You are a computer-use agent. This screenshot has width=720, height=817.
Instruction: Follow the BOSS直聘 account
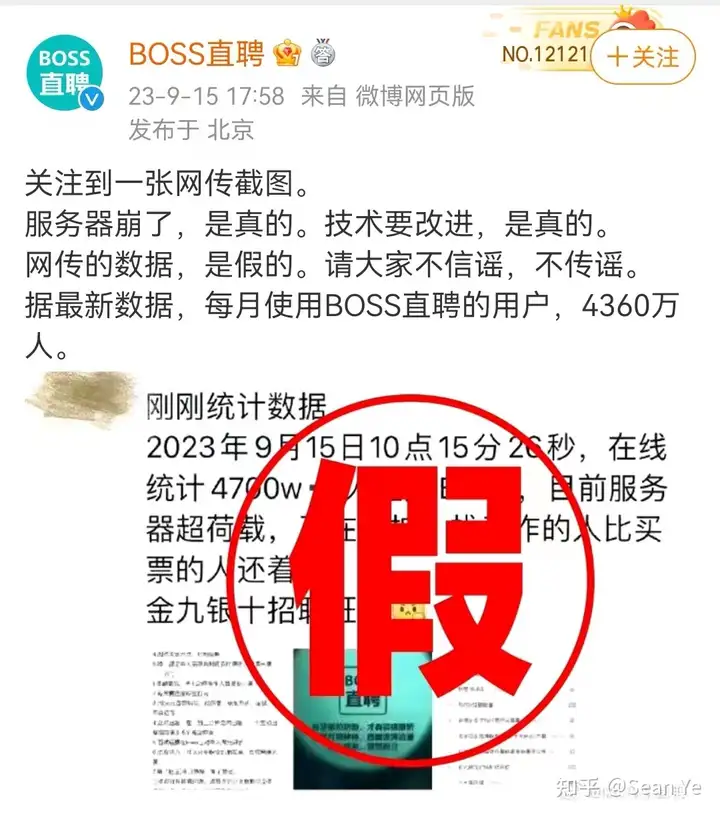(x=643, y=56)
